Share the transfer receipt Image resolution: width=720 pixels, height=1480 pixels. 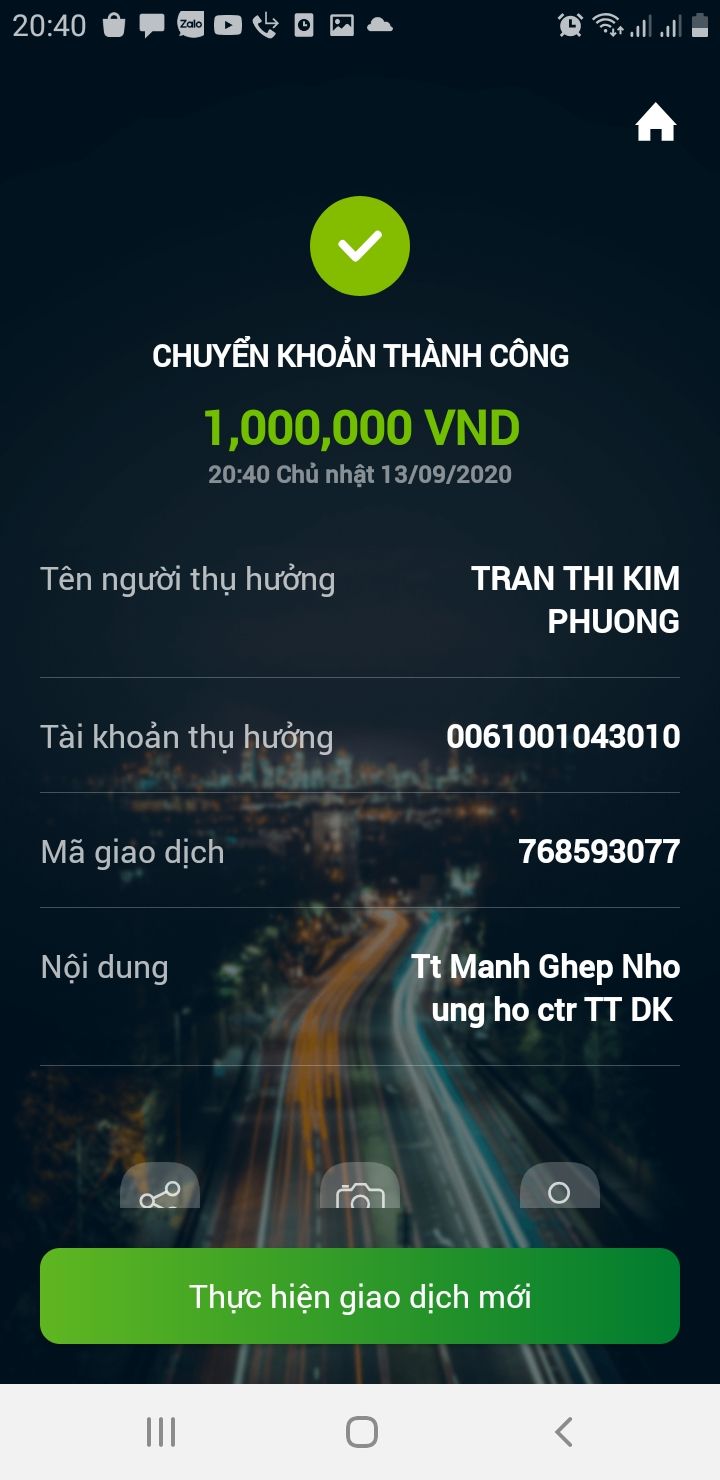point(160,1190)
